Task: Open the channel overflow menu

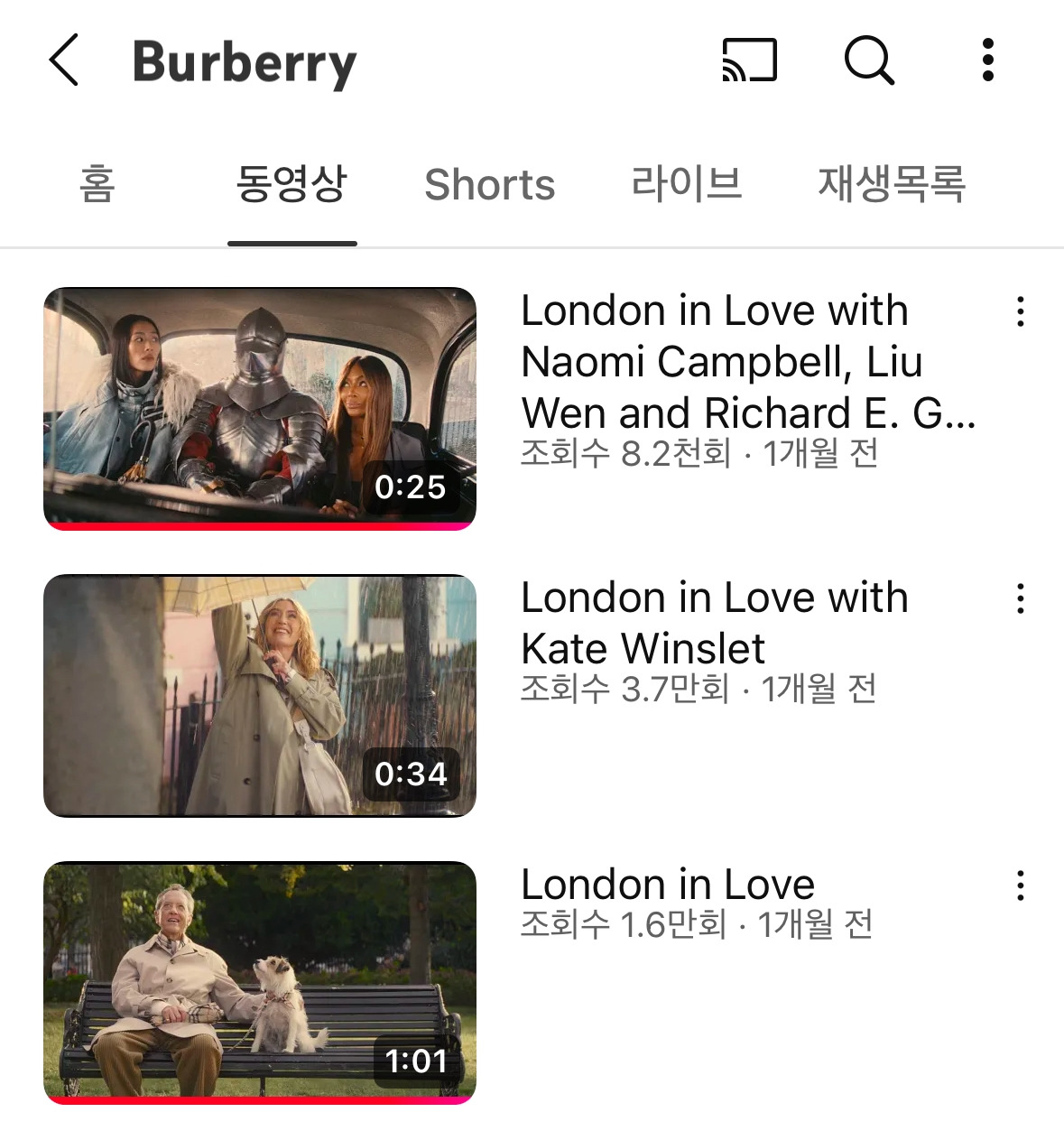Action: (x=988, y=60)
